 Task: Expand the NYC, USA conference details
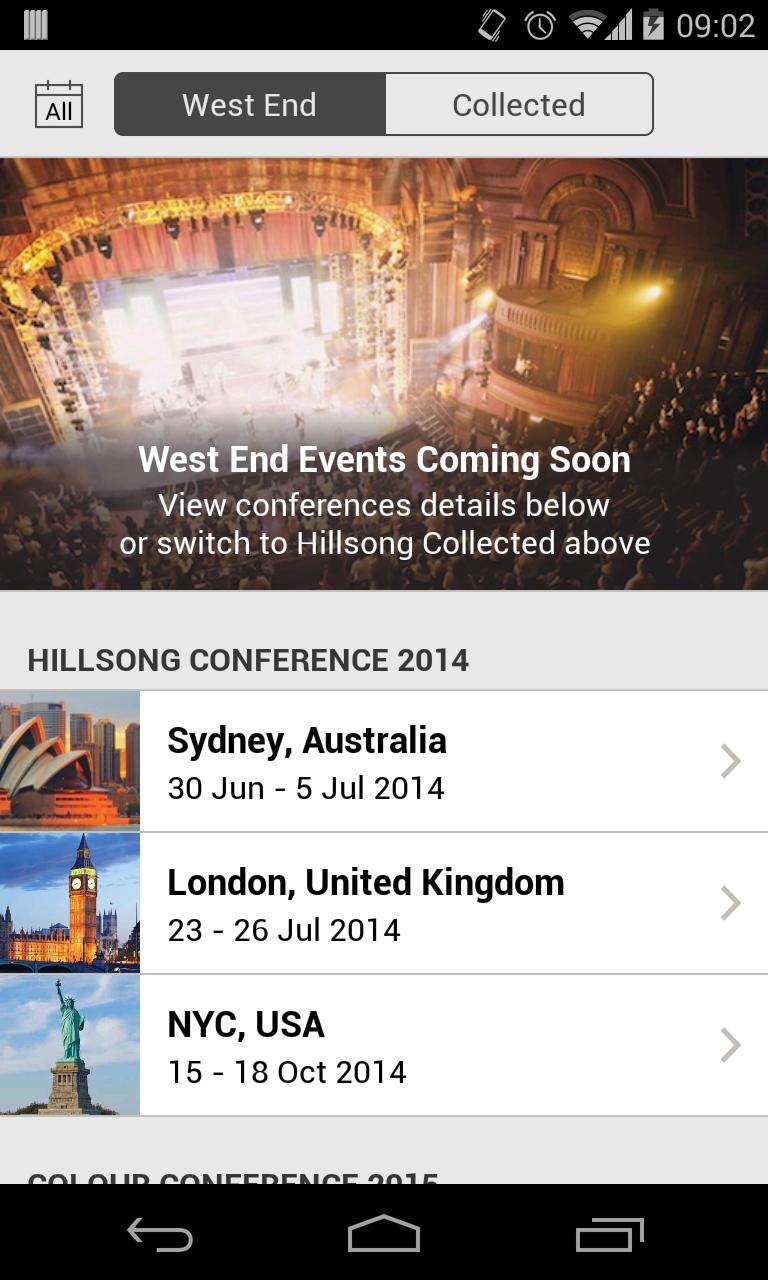[729, 1045]
